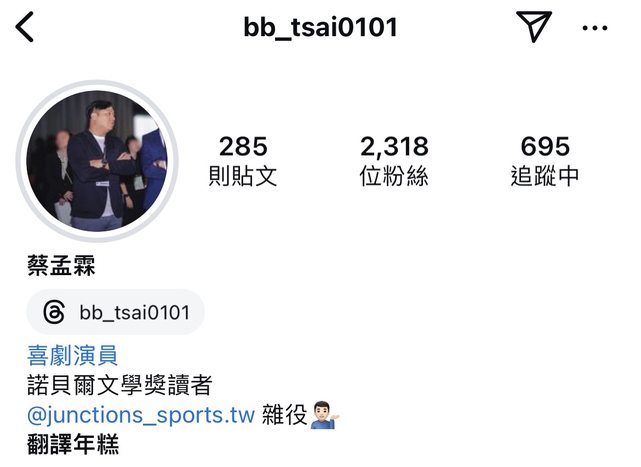Open the 695 following list
The image size is (641, 467).
pyautogui.click(x=545, y=161)
